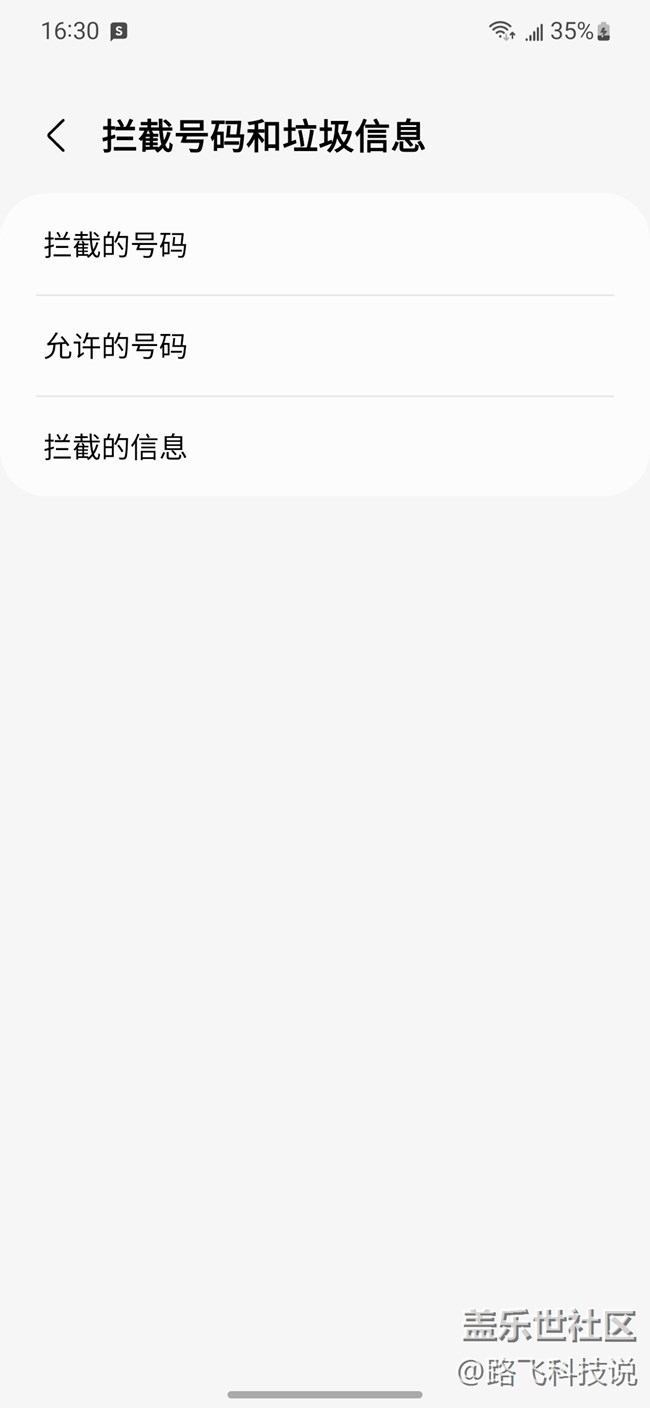This screenshot has height=1408, width=650.
Task: Open 拦截的号码 settings row
Action: (325, 245)
